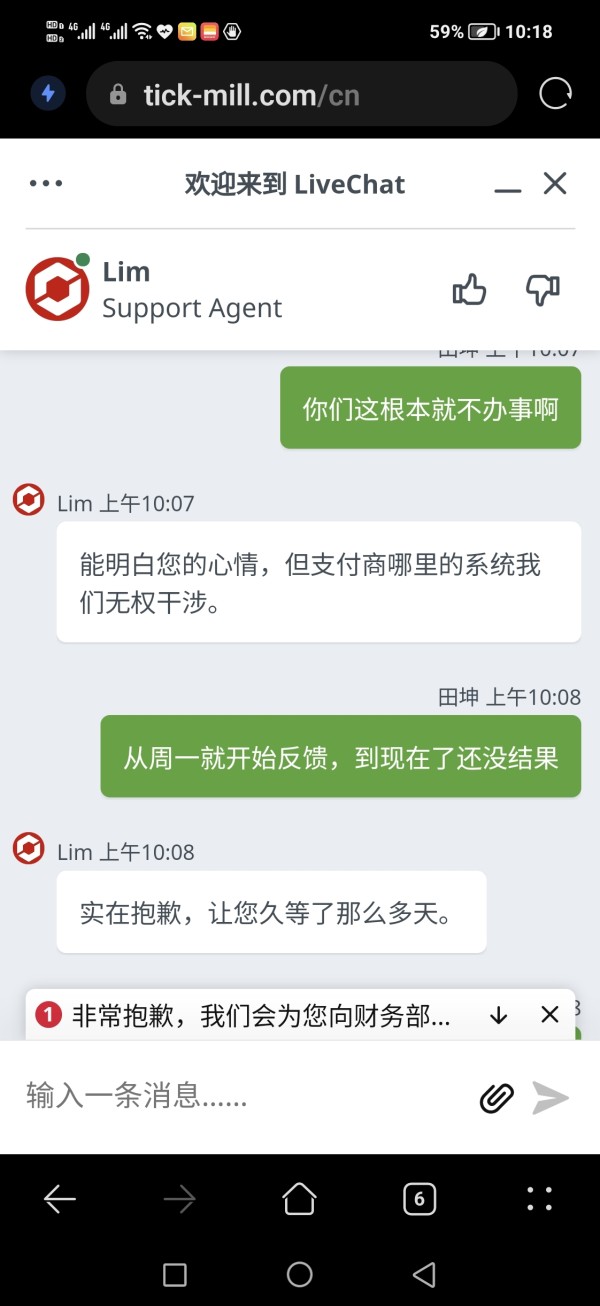Open the browser's four-dot menu
600x1306 pixels.
(x=540, y=1198)
